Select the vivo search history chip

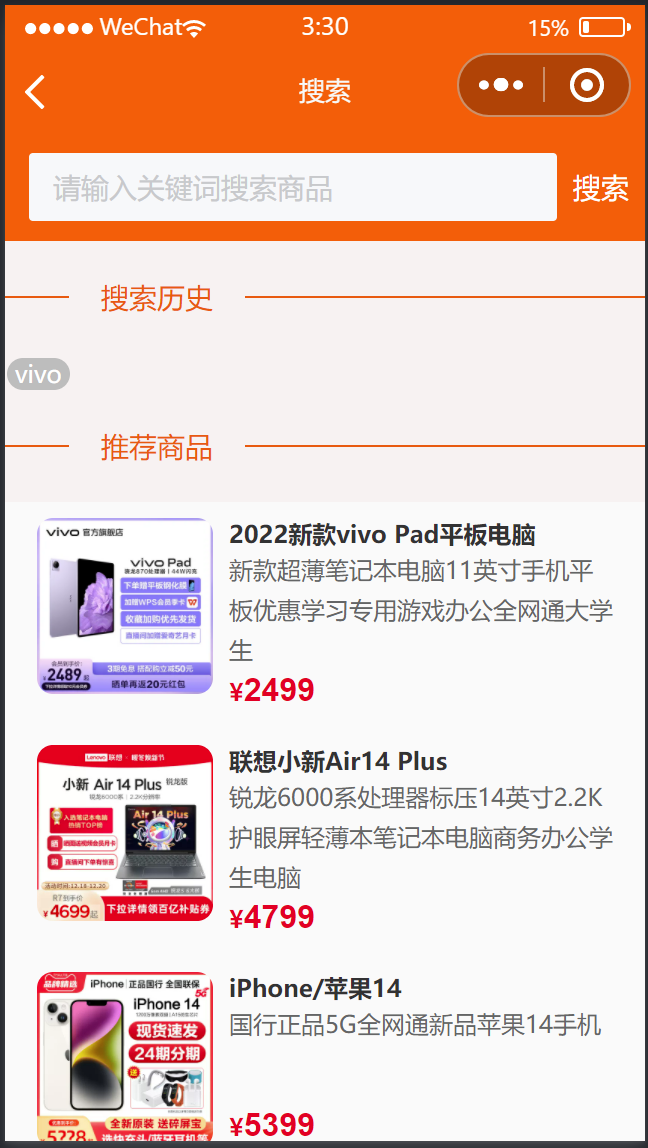[x=38, y=375]
